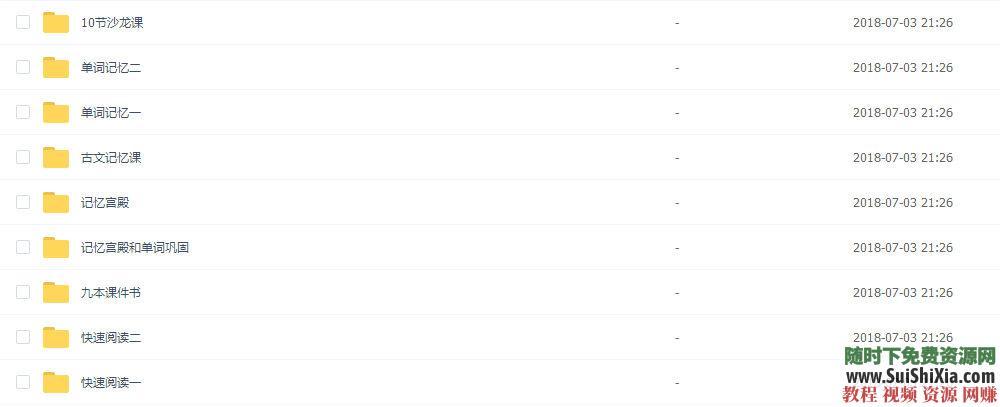Check the 记忆宫殿和单词巩固 checkbox
1000x407 pixels.
click(23, 247)
